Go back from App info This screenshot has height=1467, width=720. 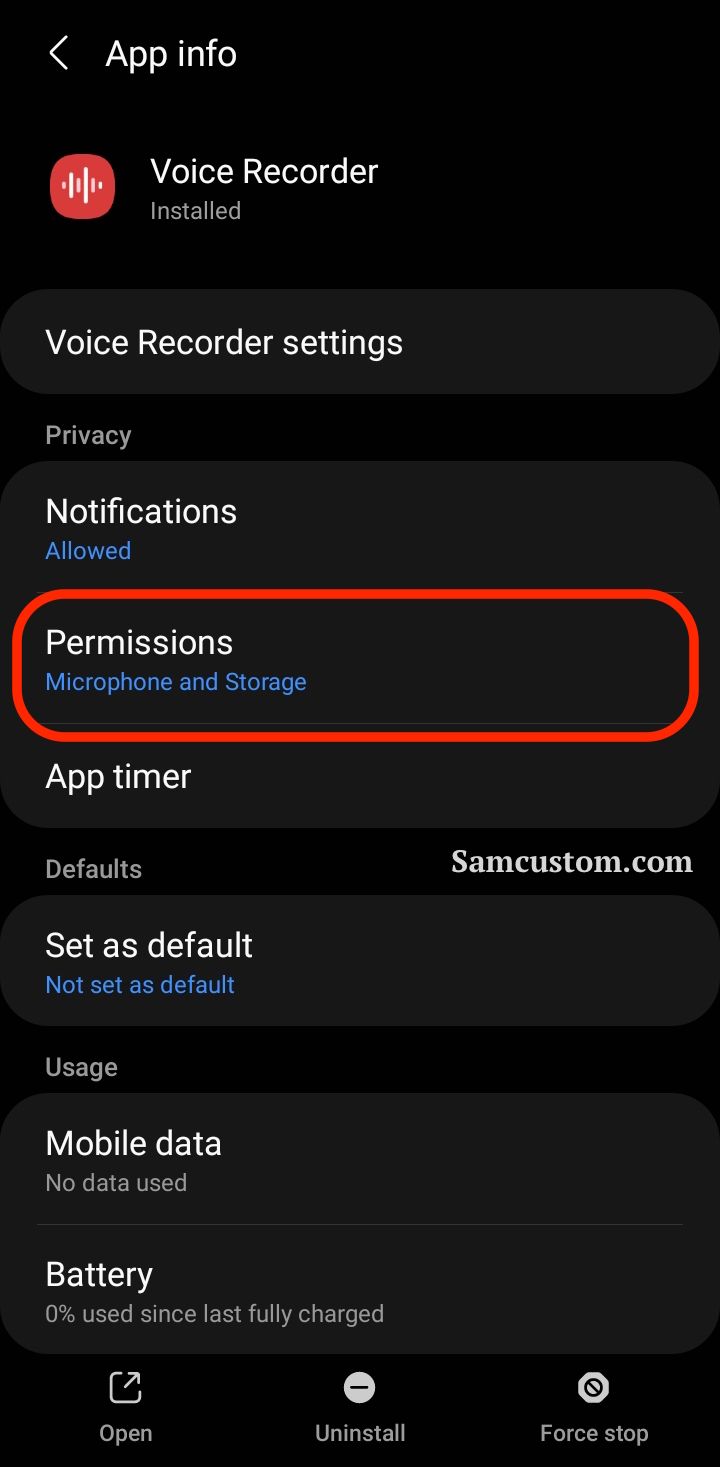coord(59,54)
